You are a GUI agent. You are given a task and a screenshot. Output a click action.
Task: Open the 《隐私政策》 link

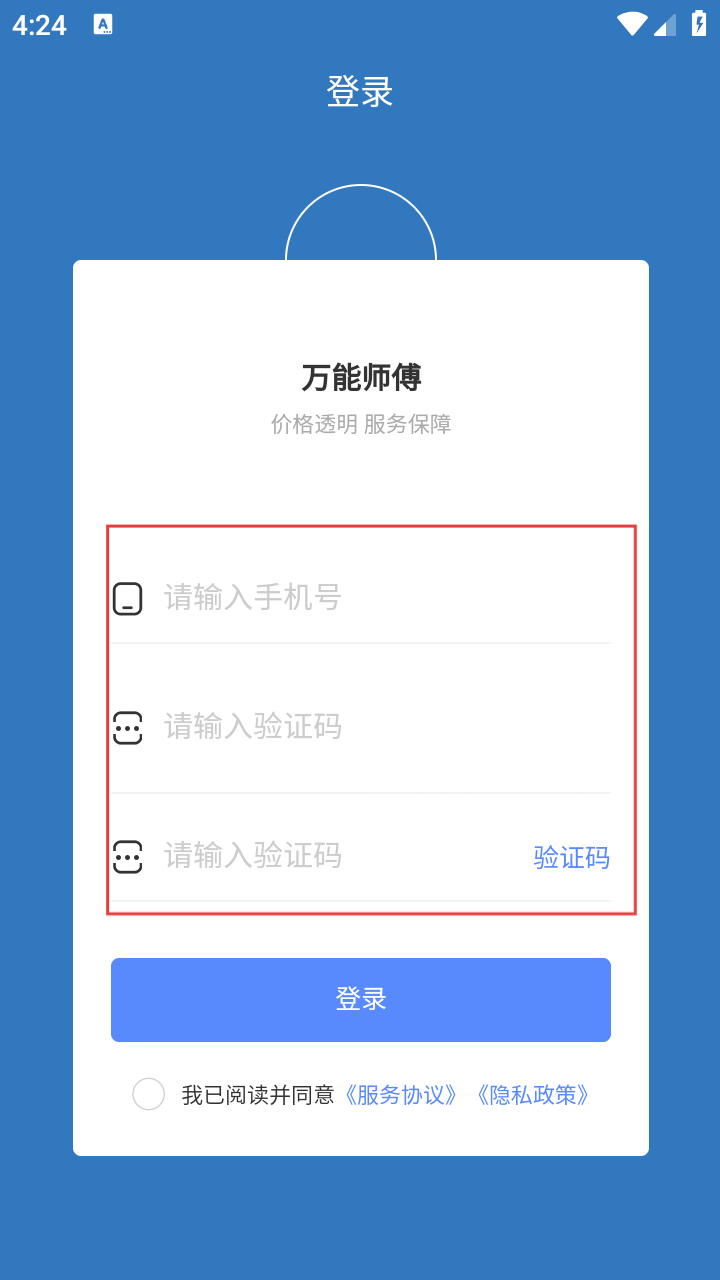(533, 1095)
